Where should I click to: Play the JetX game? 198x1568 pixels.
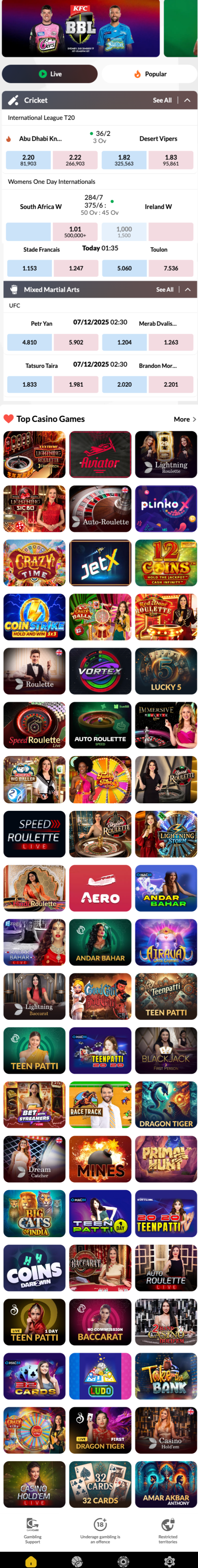click(x=100, y=562)
